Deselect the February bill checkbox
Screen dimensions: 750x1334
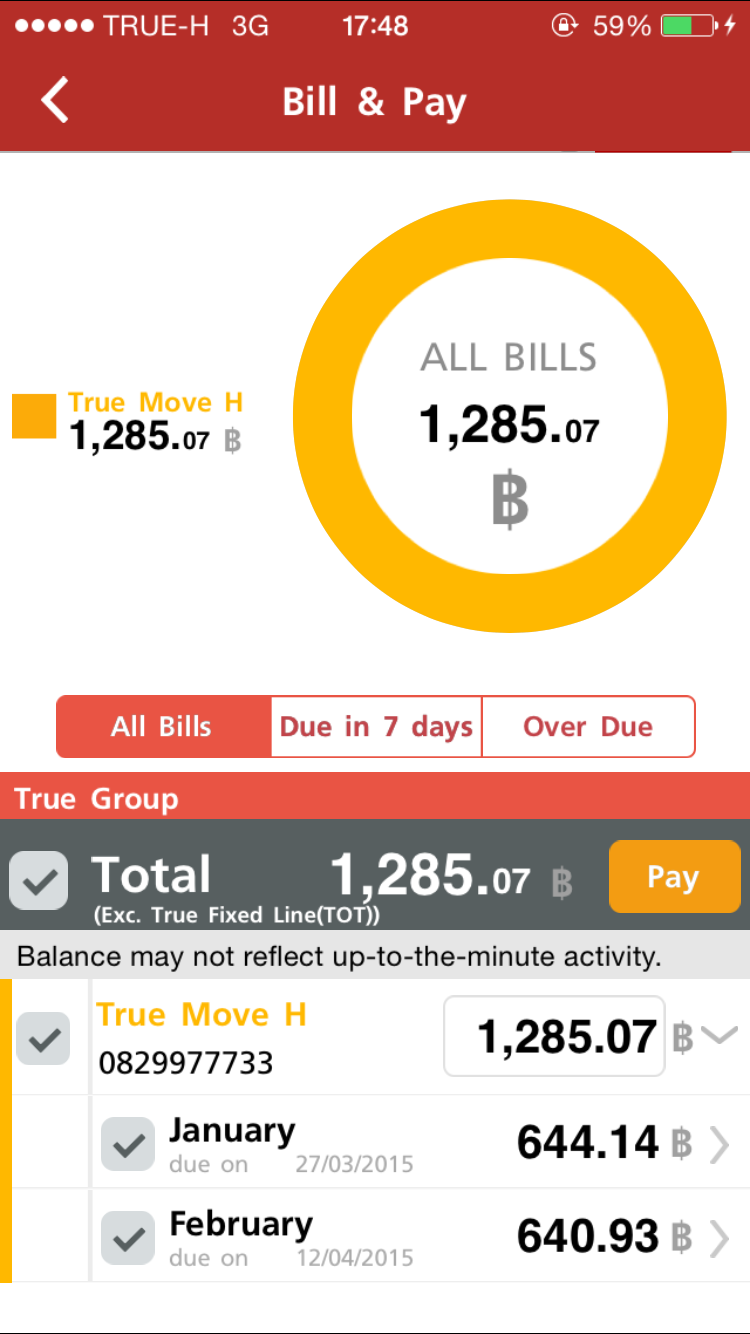click(128, 1238)
